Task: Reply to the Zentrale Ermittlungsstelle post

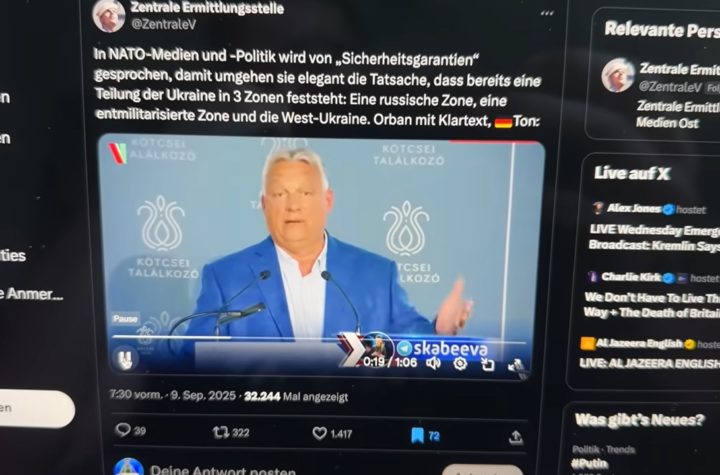Action: (x=123, y=431)
